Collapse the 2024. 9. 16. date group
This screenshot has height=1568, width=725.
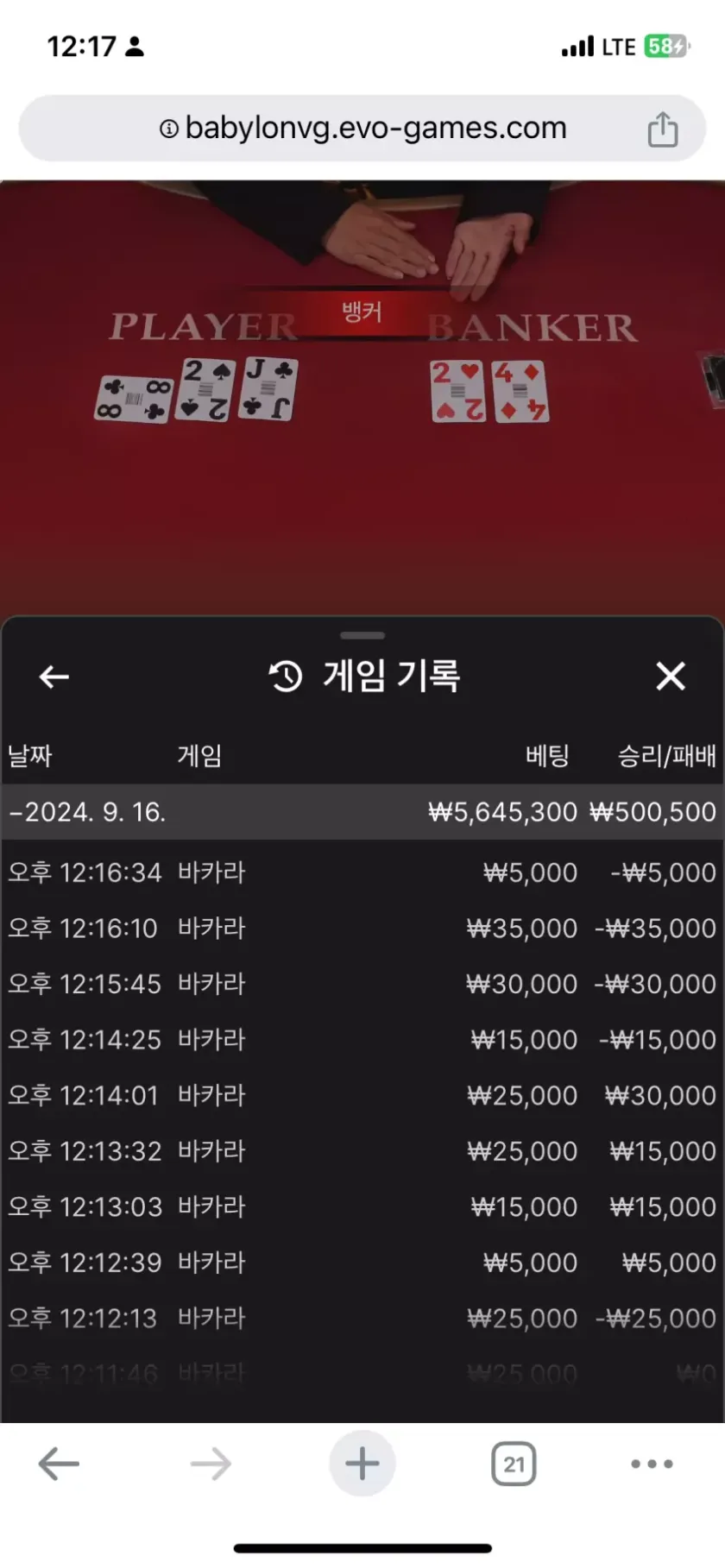(86, 812)
